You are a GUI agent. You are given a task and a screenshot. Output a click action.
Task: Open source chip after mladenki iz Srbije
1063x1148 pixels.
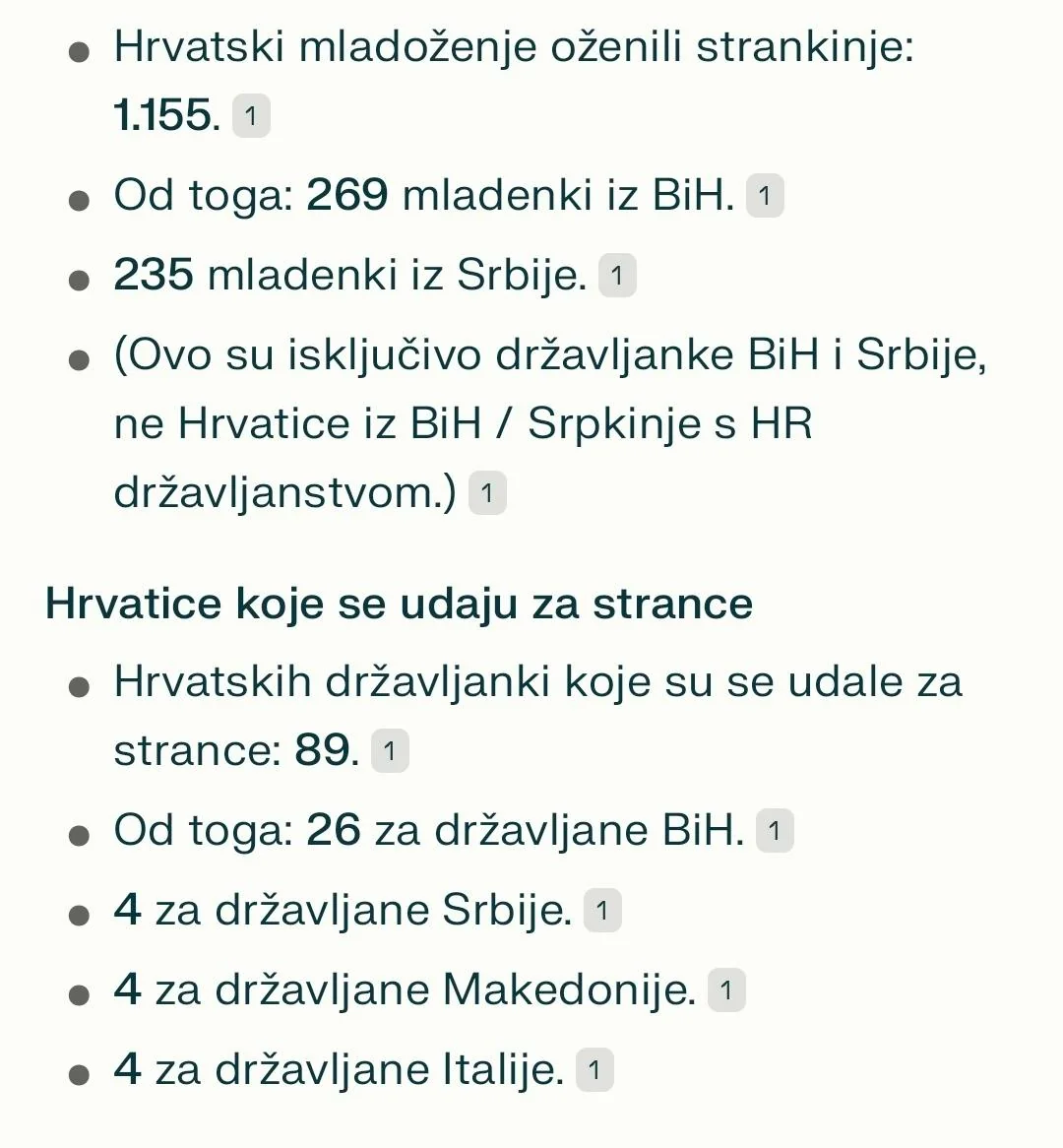click(617, 276)
